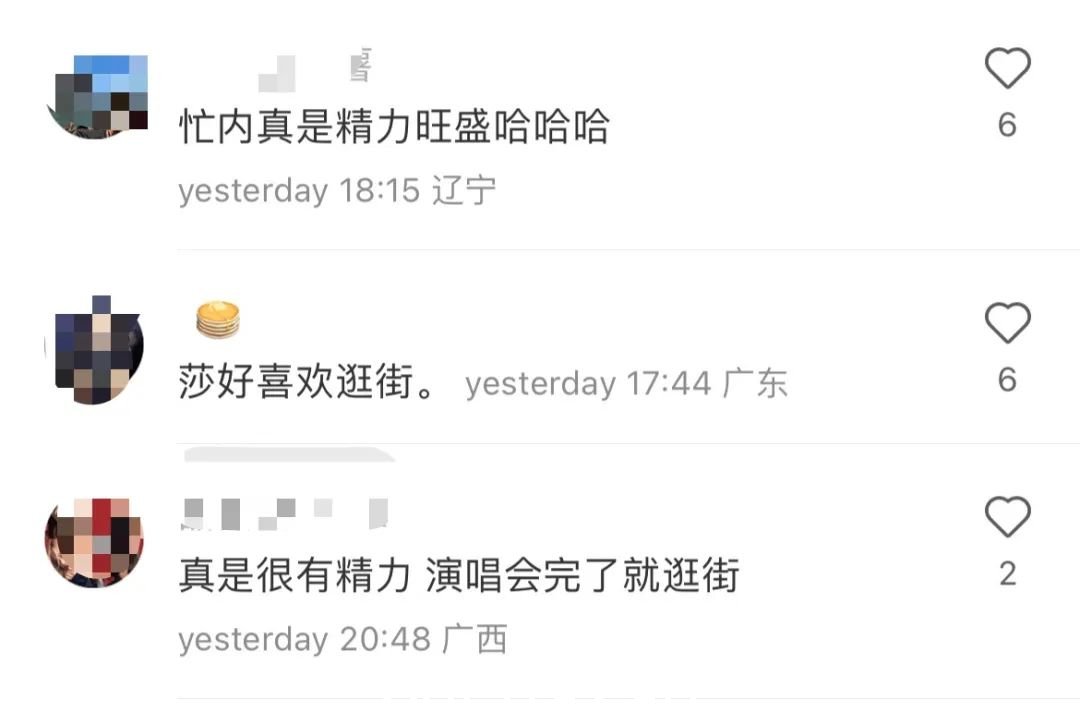Reply to comment 真是很有精力 演唱会完了就逛街

coord(458,577)
